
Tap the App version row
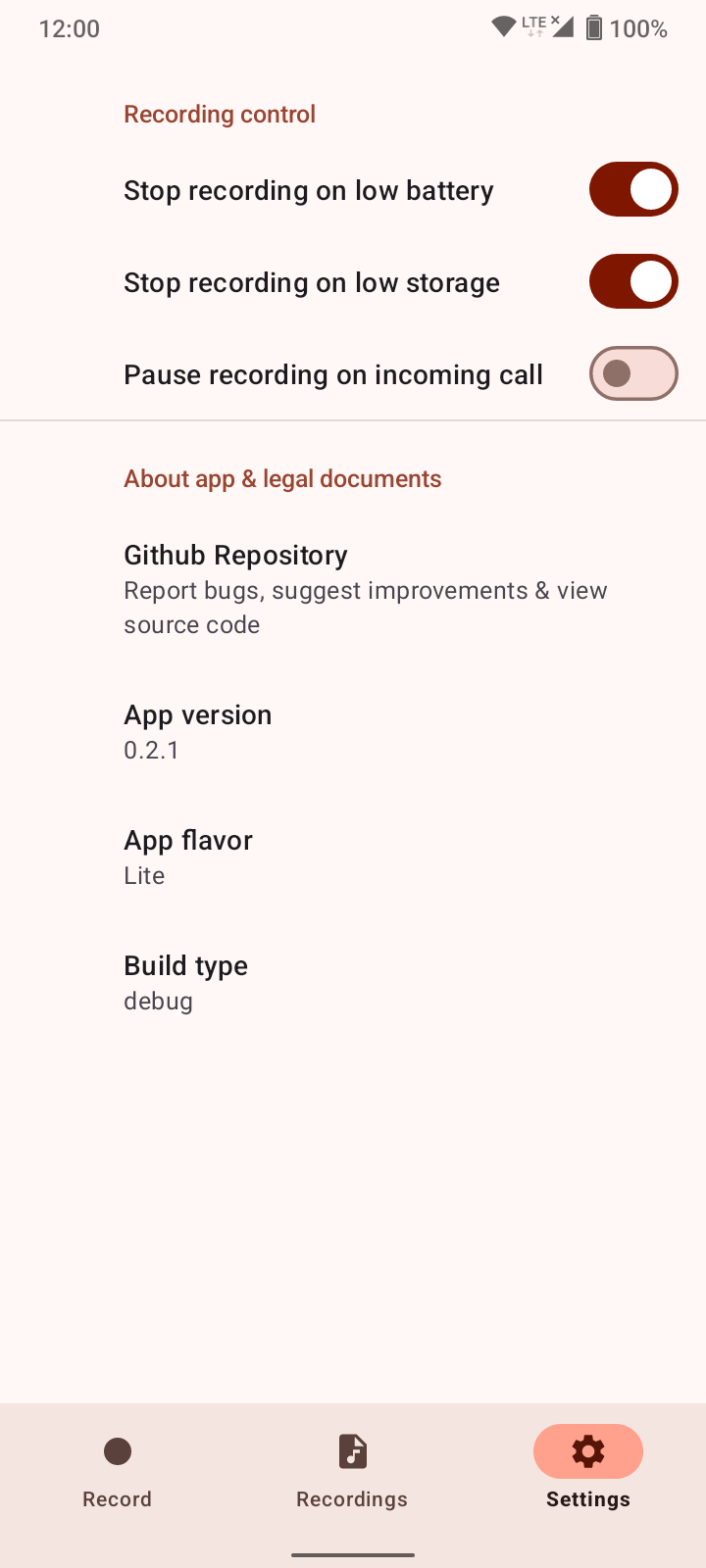pos(353,732)
